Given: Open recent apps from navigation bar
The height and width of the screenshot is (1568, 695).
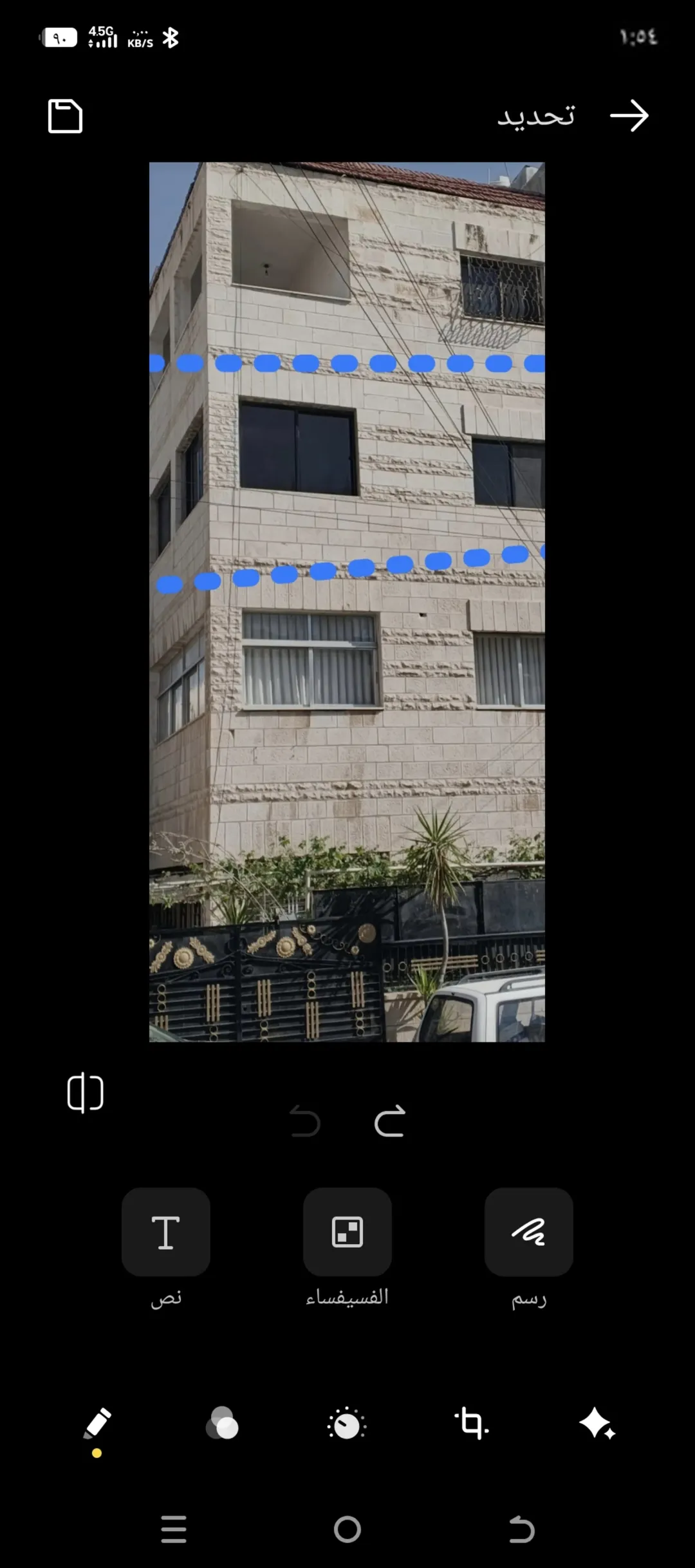Looking at the screenshot, I should point(174,1529).
